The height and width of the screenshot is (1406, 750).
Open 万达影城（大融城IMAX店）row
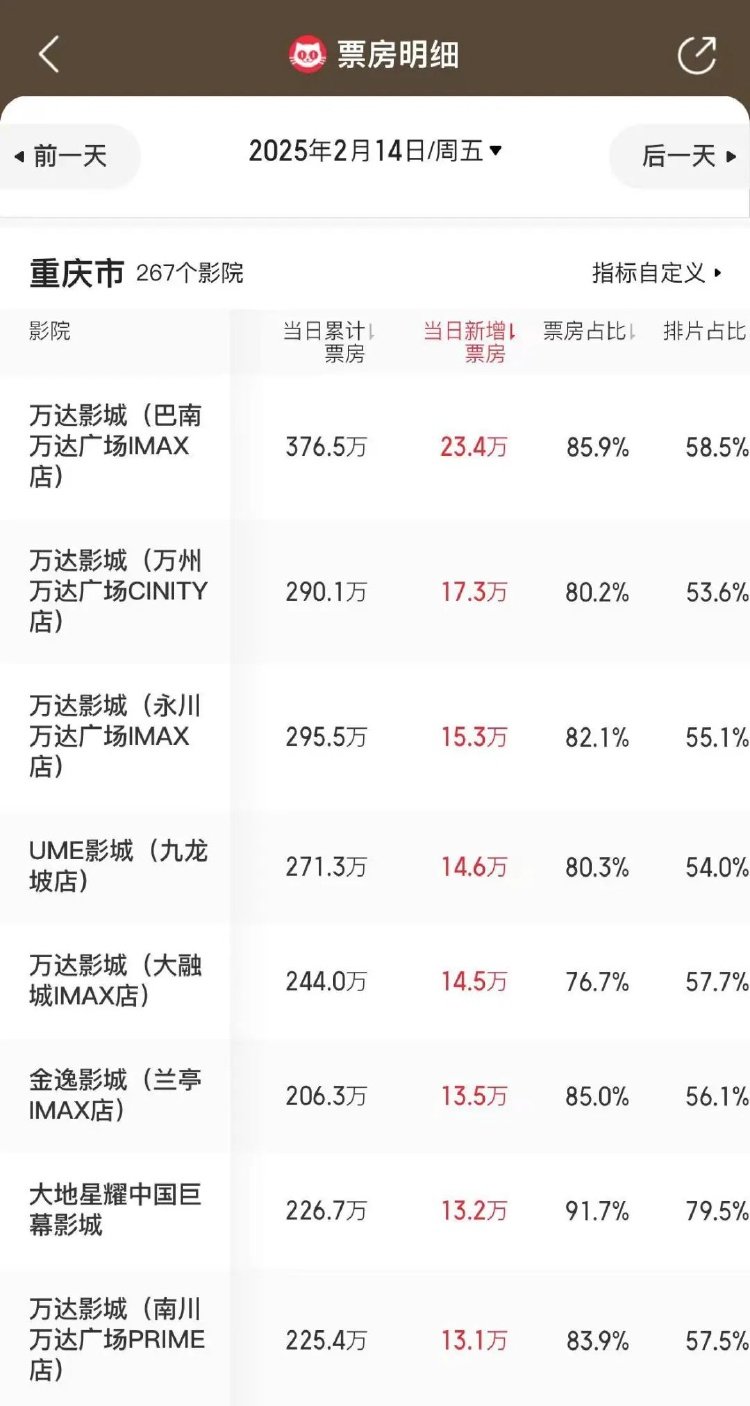[x=375, y=982]
